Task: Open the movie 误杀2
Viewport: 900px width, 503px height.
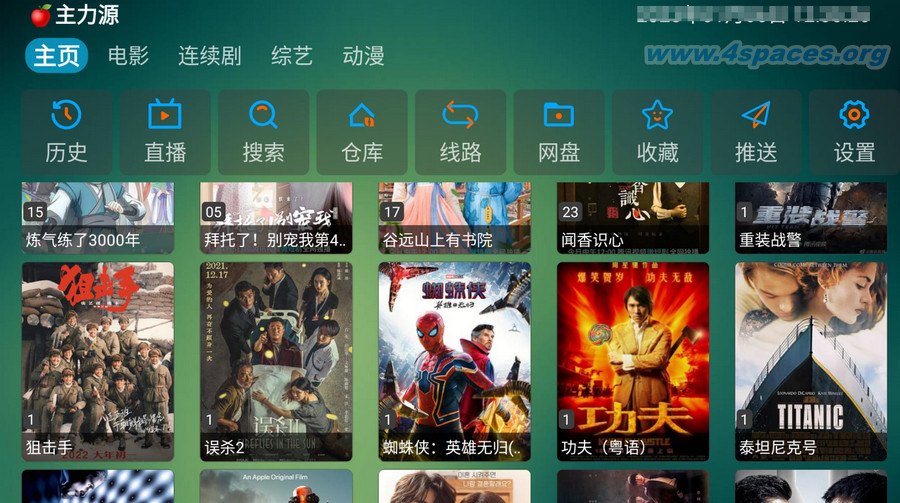Action: pyautogui.click(x=276, y=360)
